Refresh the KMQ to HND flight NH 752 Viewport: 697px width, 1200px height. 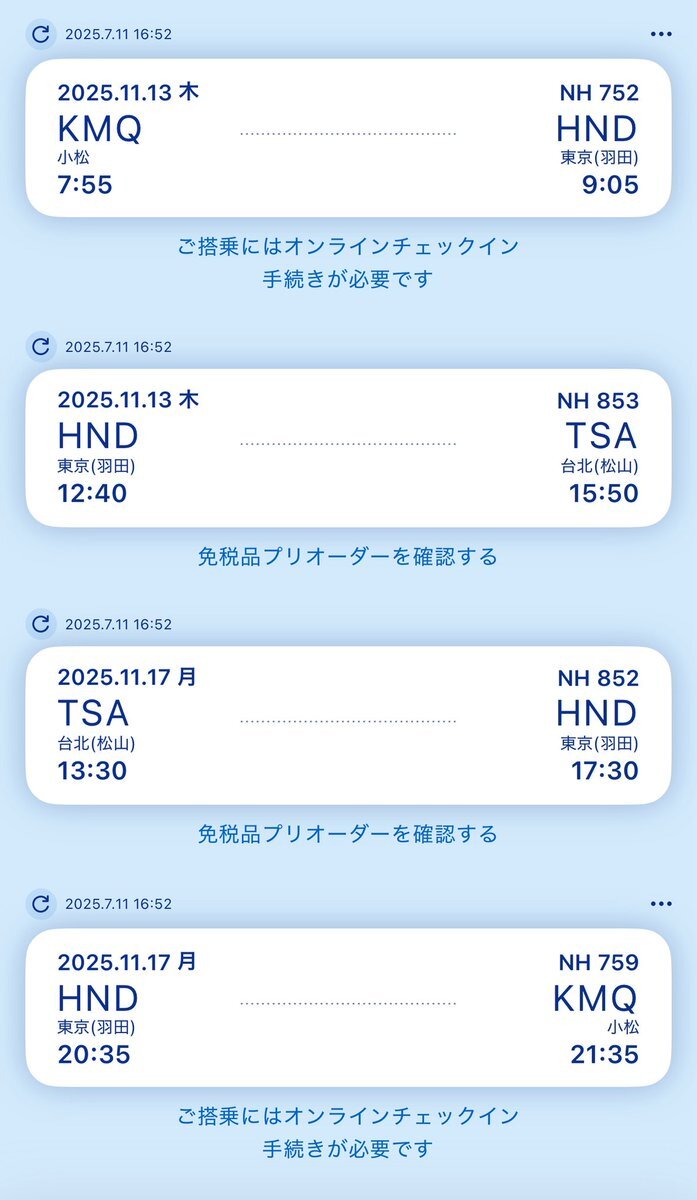click(40, 34)
